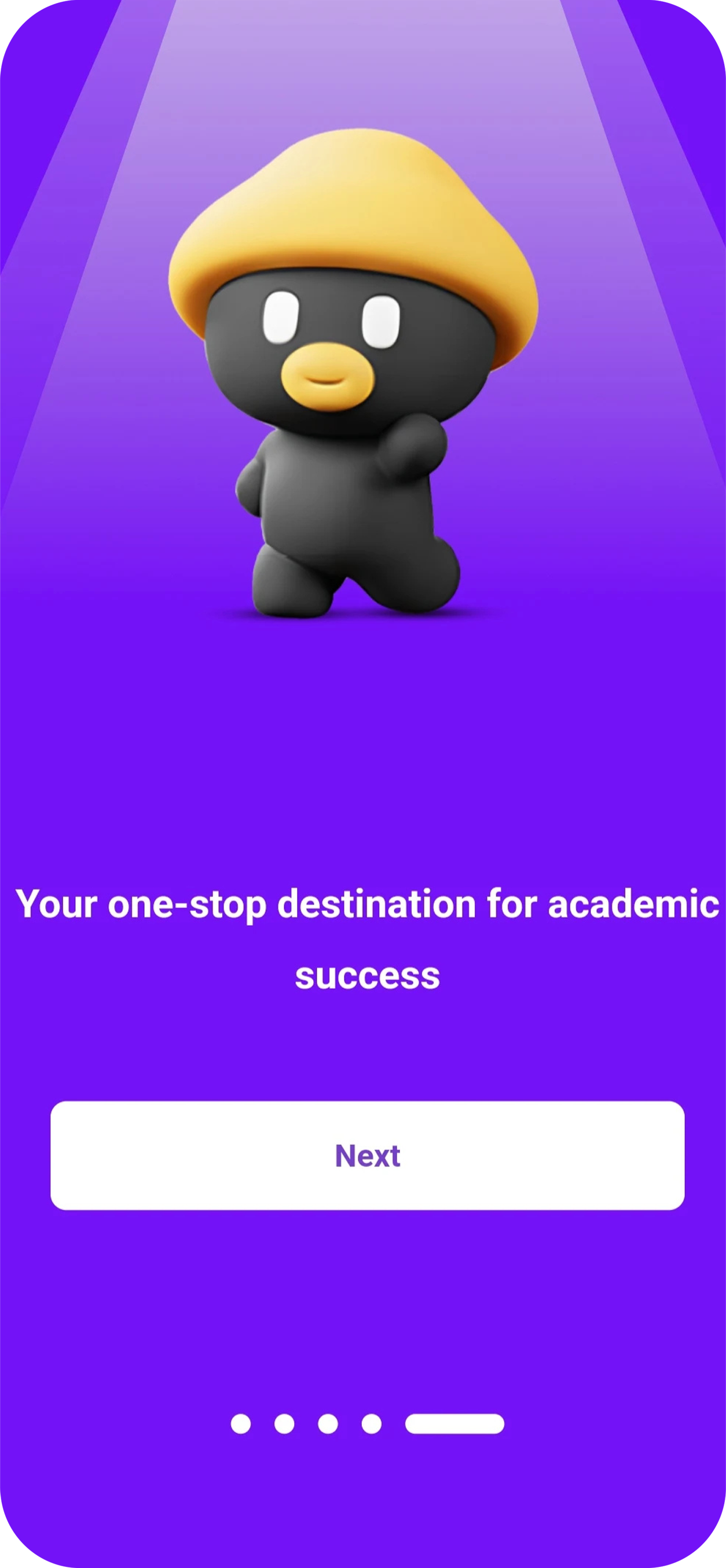Tap the Next button
This screenshot has height=1568, width=726.
tap(367, 1155)
